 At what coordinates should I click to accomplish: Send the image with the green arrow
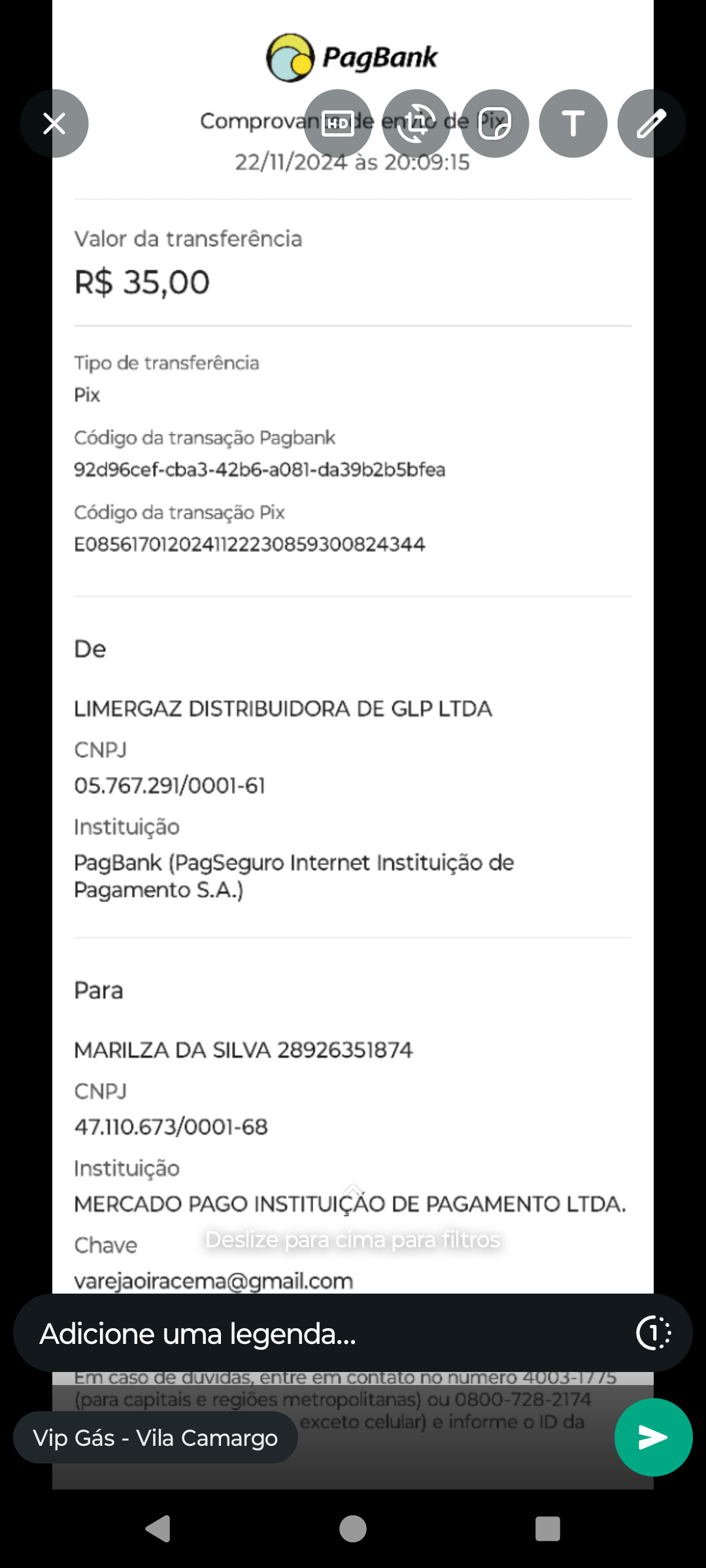[x=654, y=1437]
